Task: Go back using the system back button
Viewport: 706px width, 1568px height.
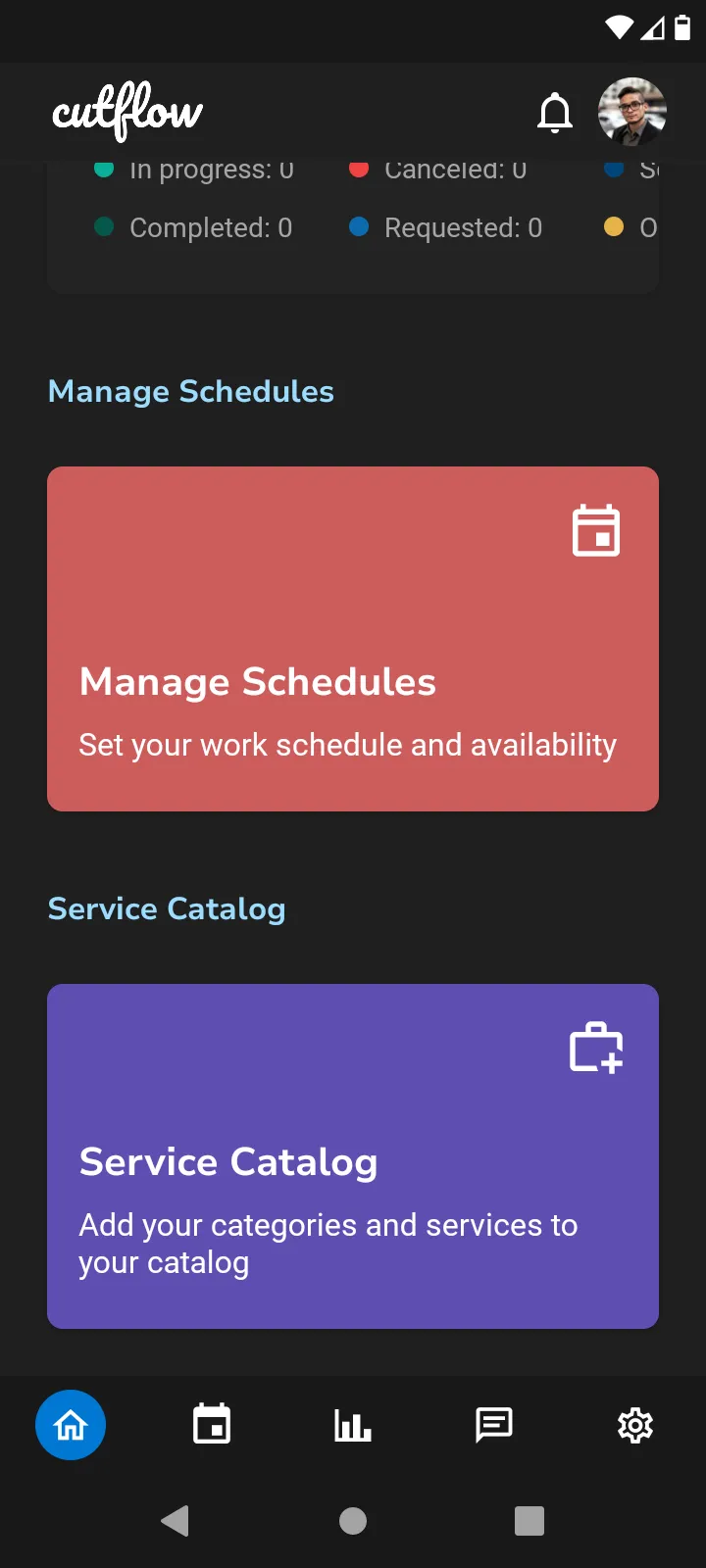Action: (176, 1521)
